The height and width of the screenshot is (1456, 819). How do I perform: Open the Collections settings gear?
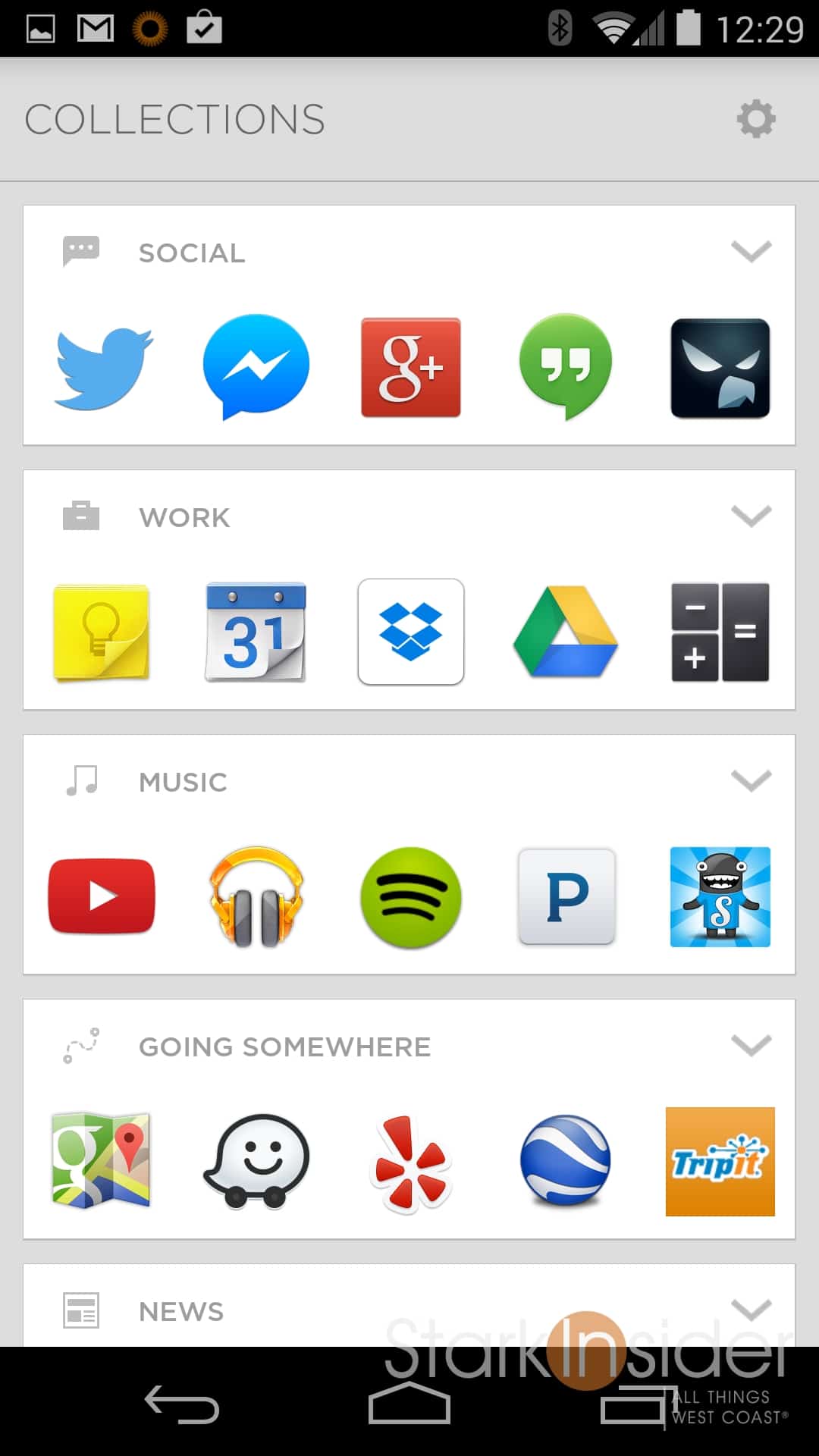click(756, 119)
